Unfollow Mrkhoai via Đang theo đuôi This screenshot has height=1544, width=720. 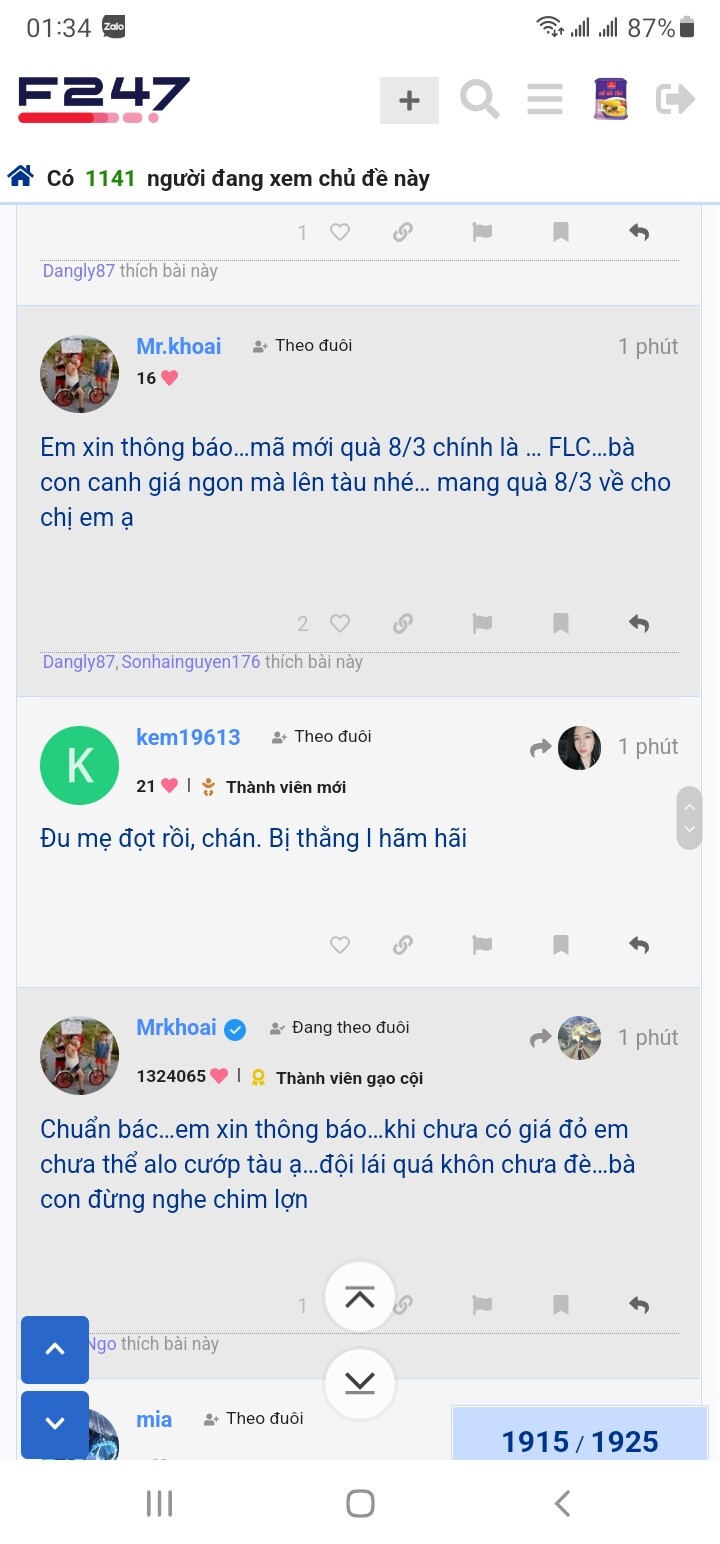[x=340, y=1028]
